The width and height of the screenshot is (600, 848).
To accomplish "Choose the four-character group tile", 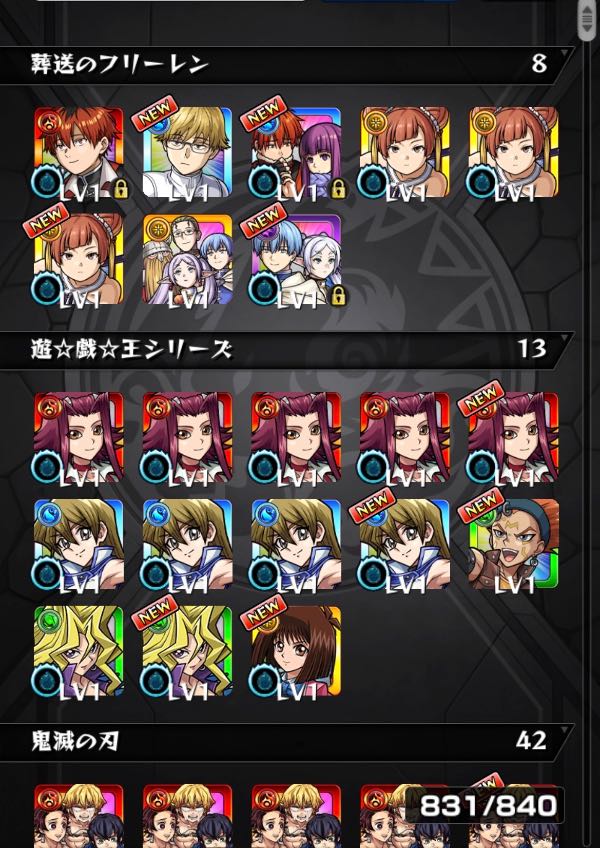I will point(187,260).
